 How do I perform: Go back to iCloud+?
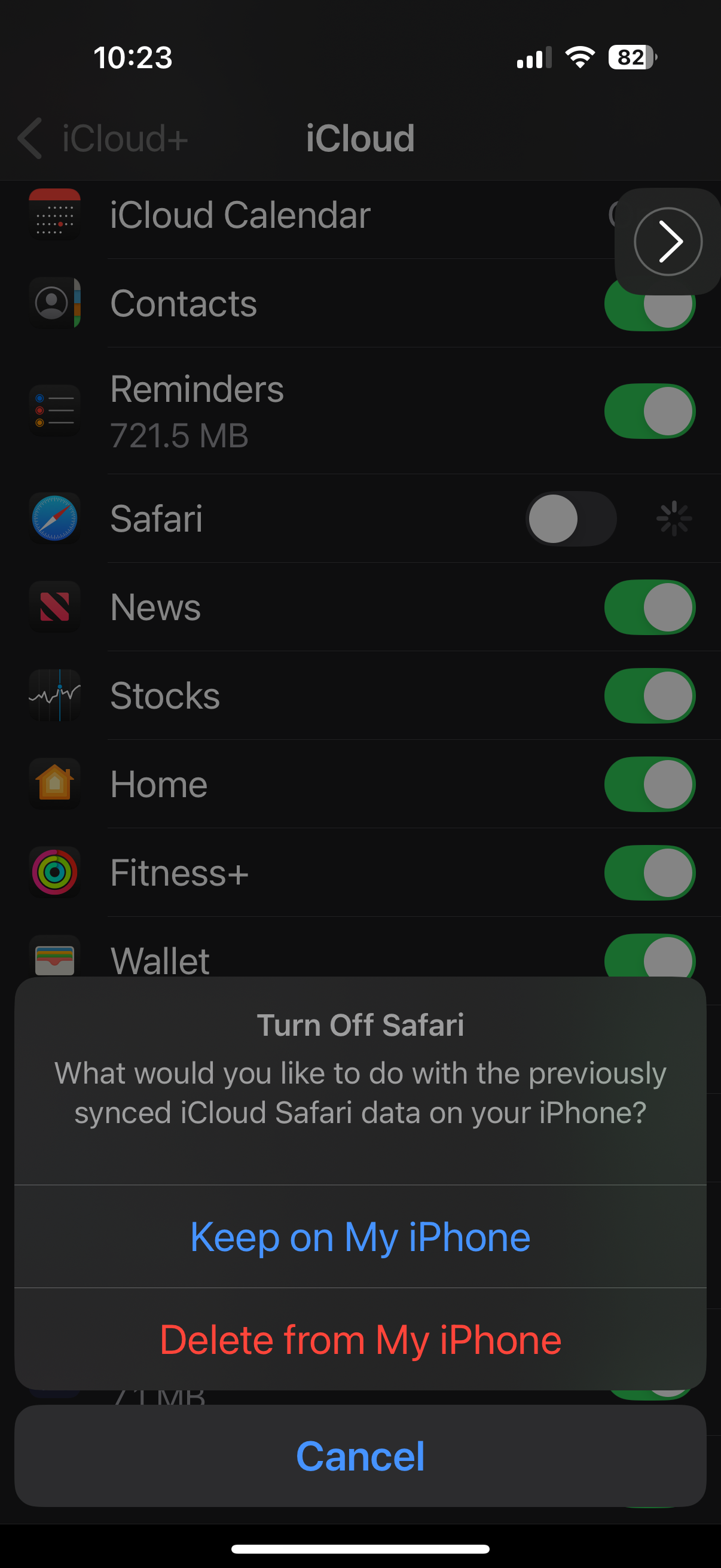tap(103, 138)
